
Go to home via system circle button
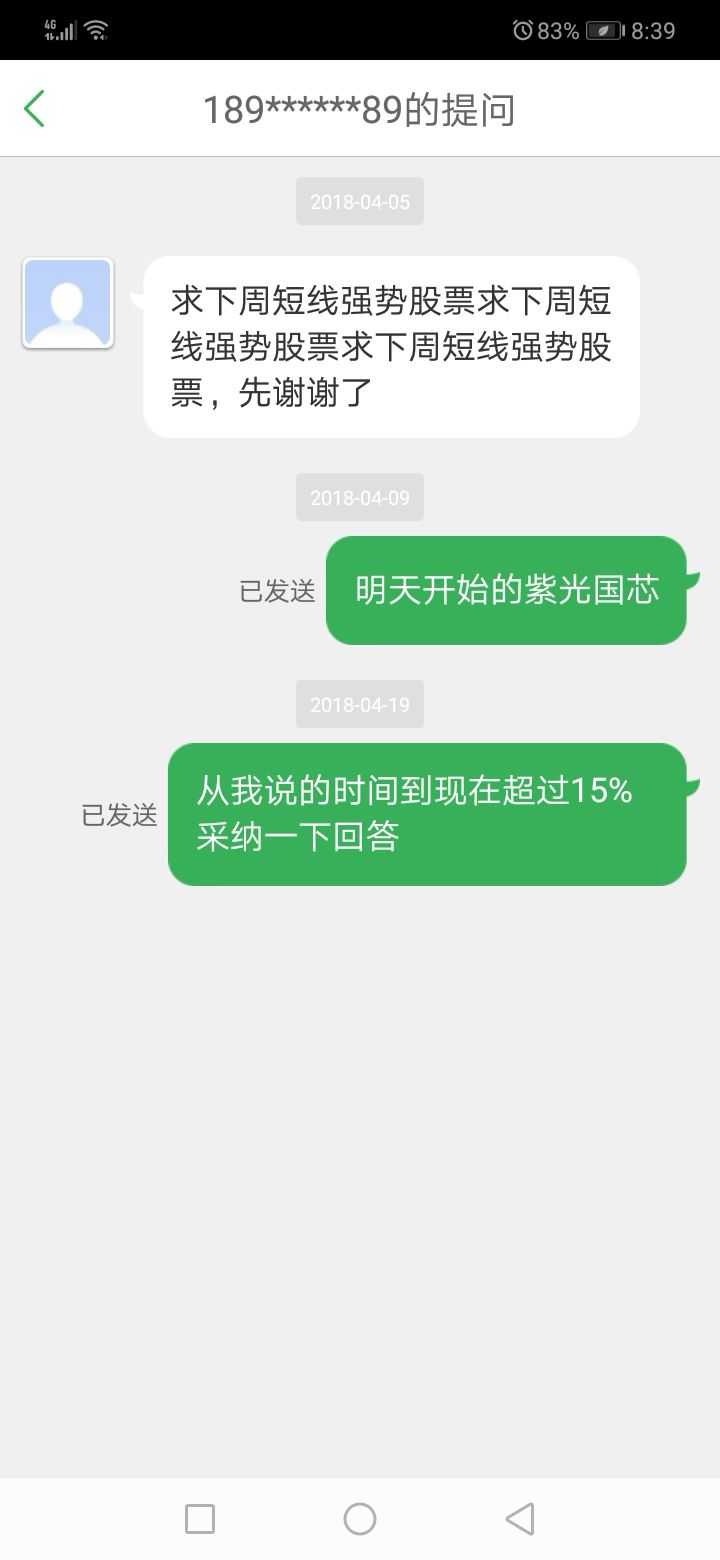coord(360,1519)
